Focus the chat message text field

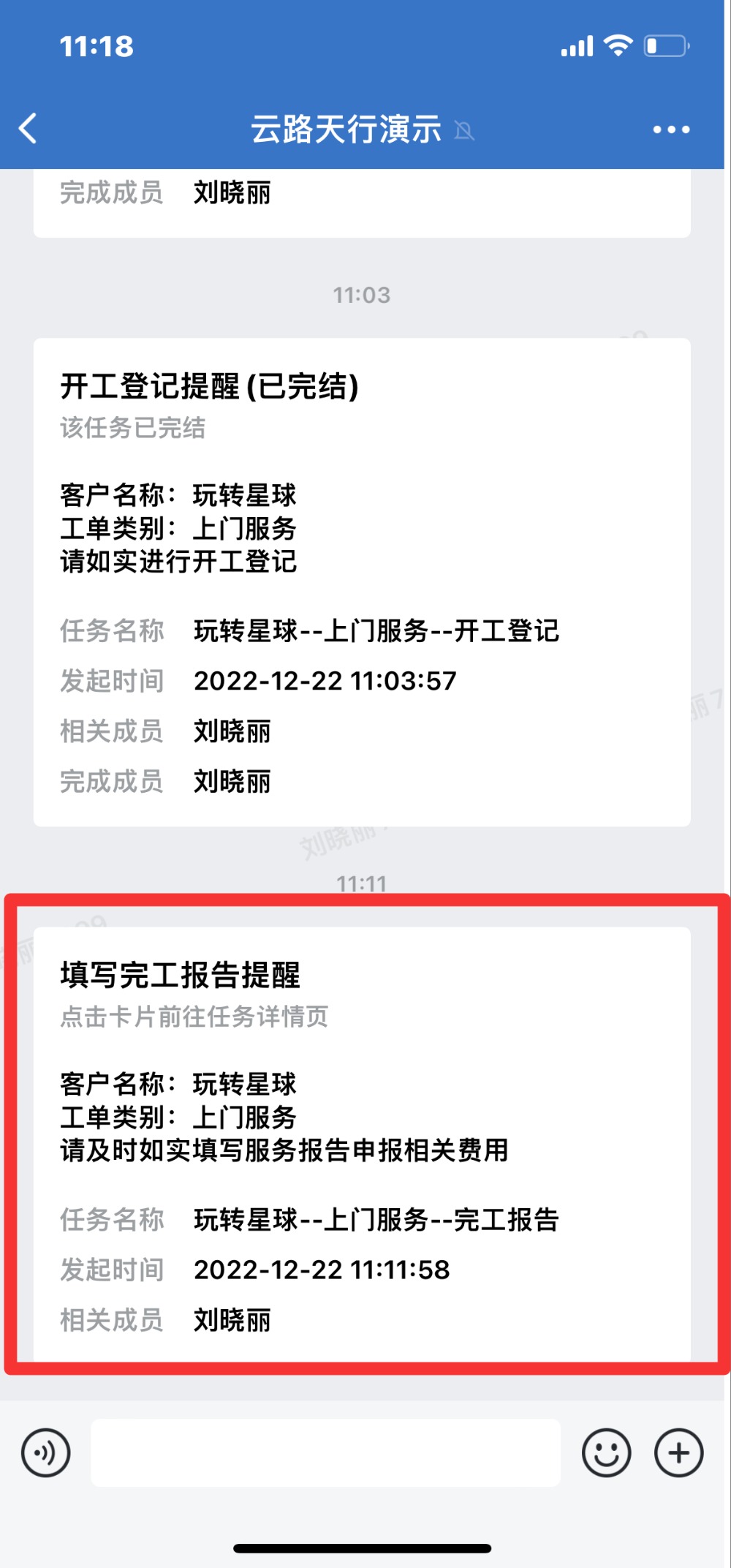[325, 1452]
